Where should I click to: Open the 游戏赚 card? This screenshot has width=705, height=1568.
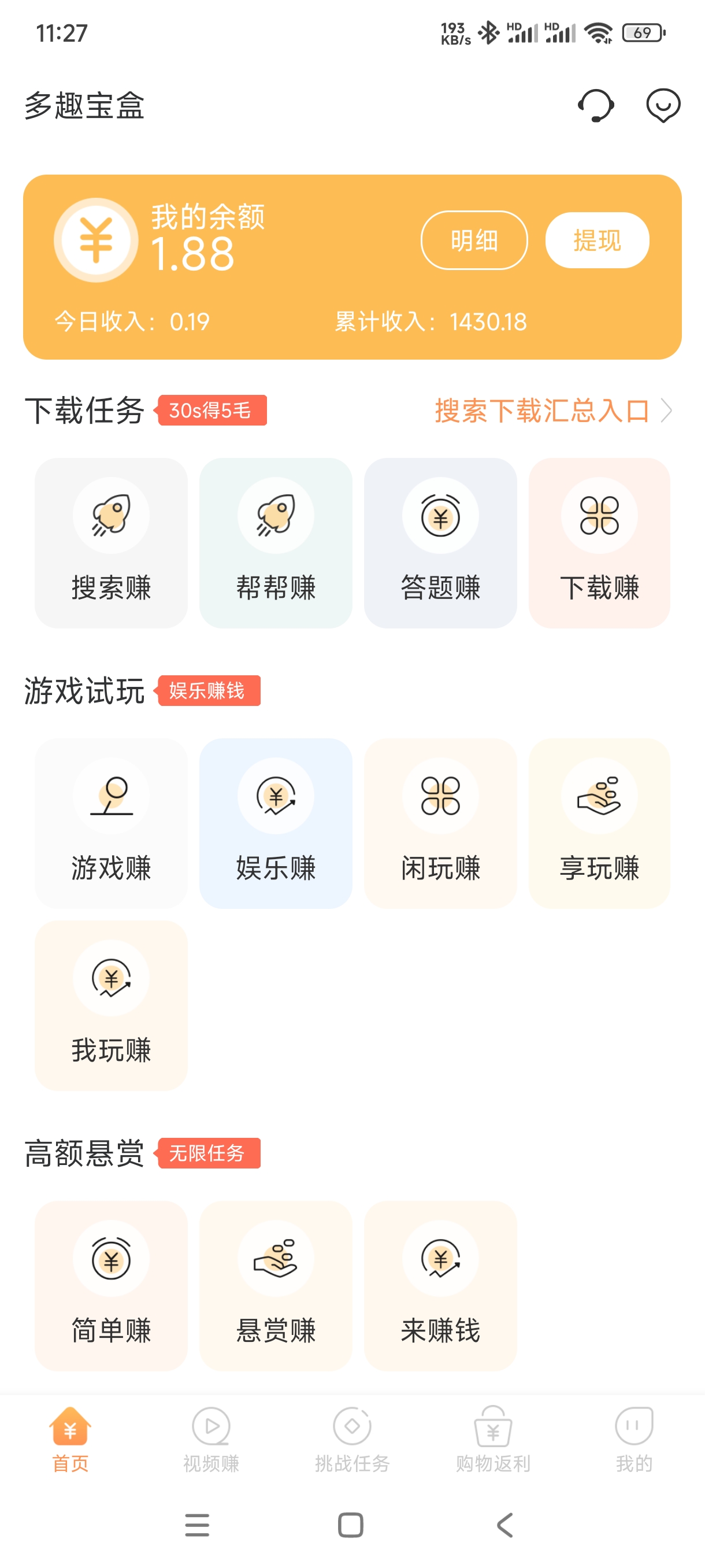coord(111,823)
